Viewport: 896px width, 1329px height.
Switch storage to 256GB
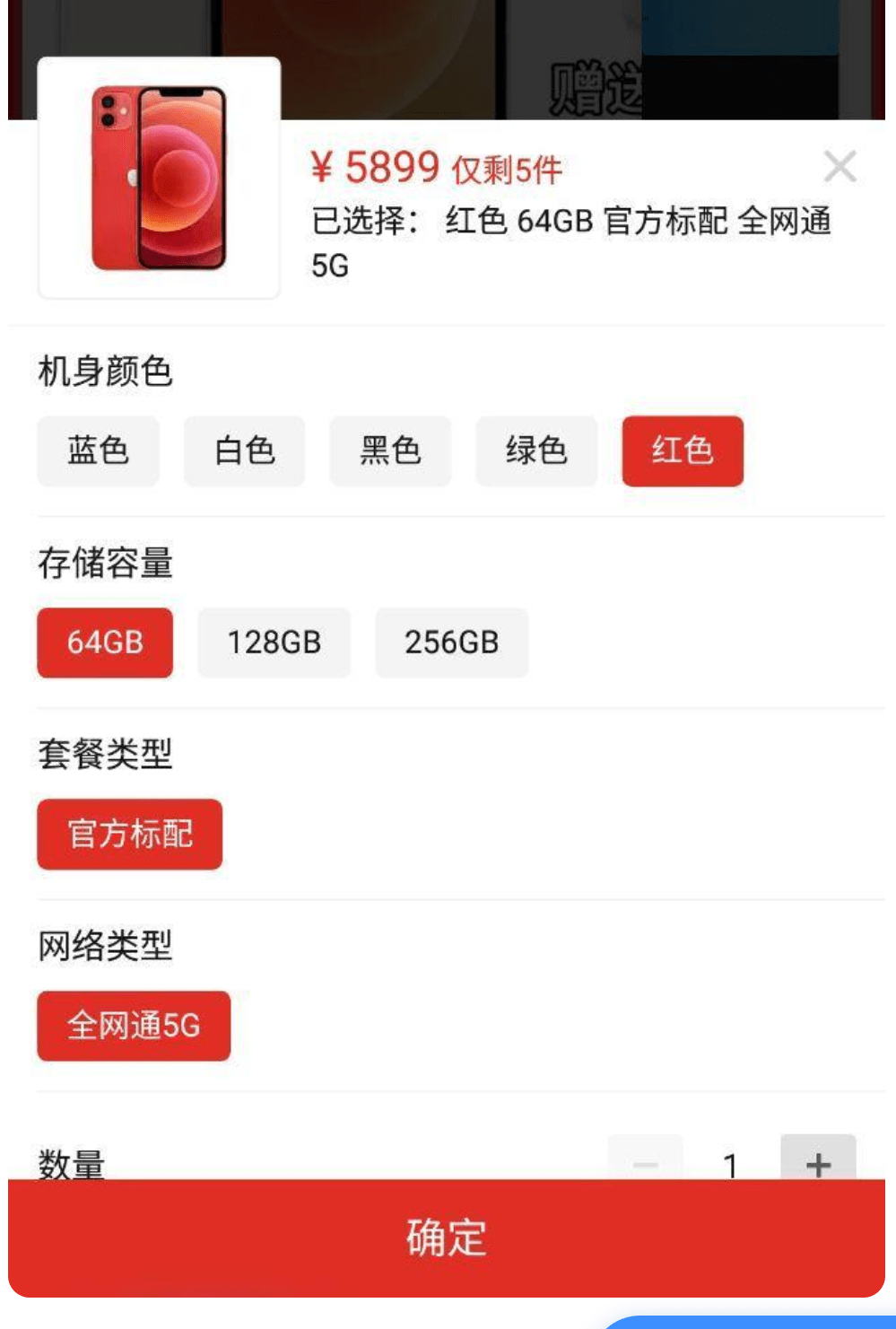pos(451,643)
